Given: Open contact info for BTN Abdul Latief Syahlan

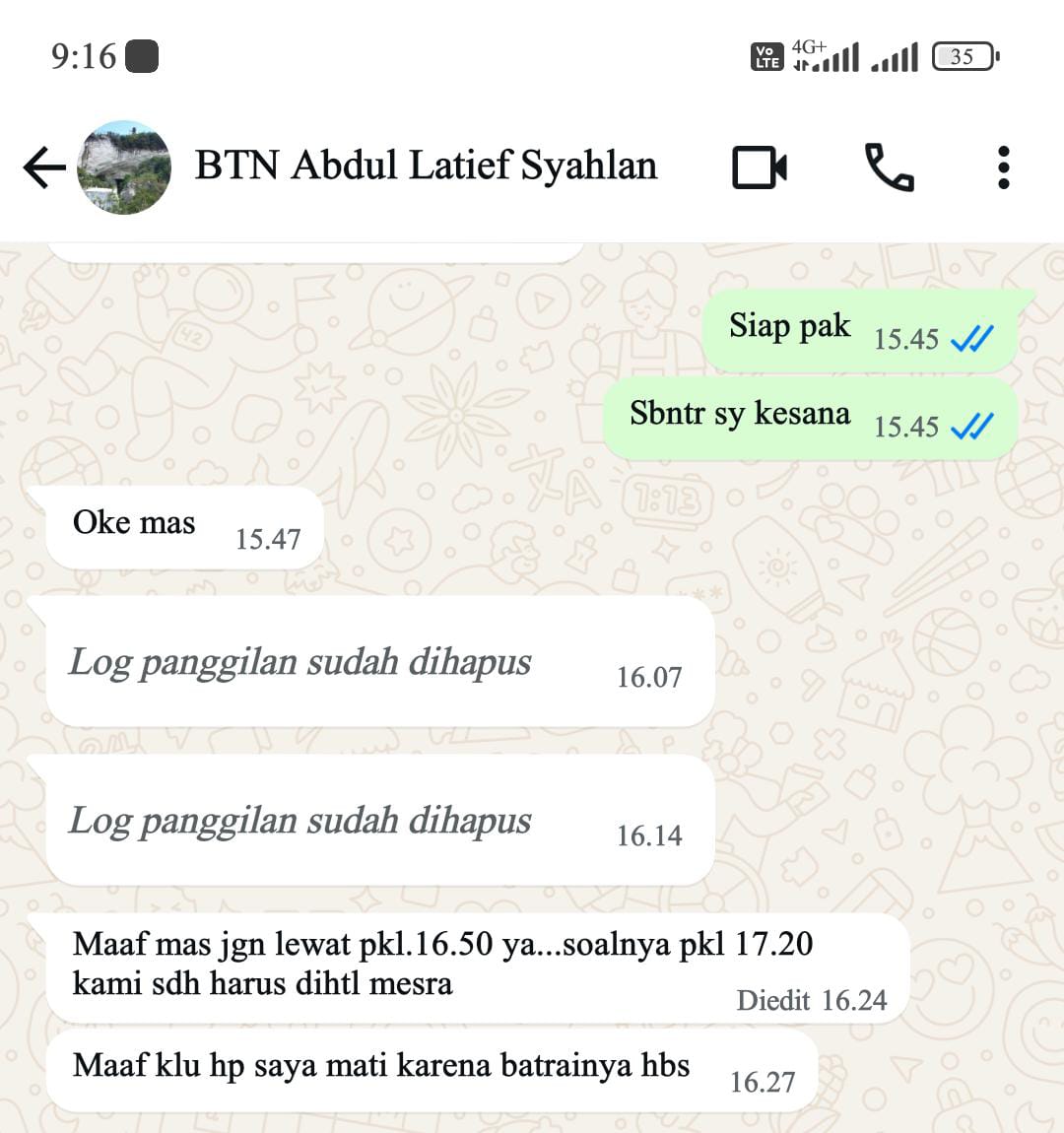Looking at the screenshot, I should [426, 166].
